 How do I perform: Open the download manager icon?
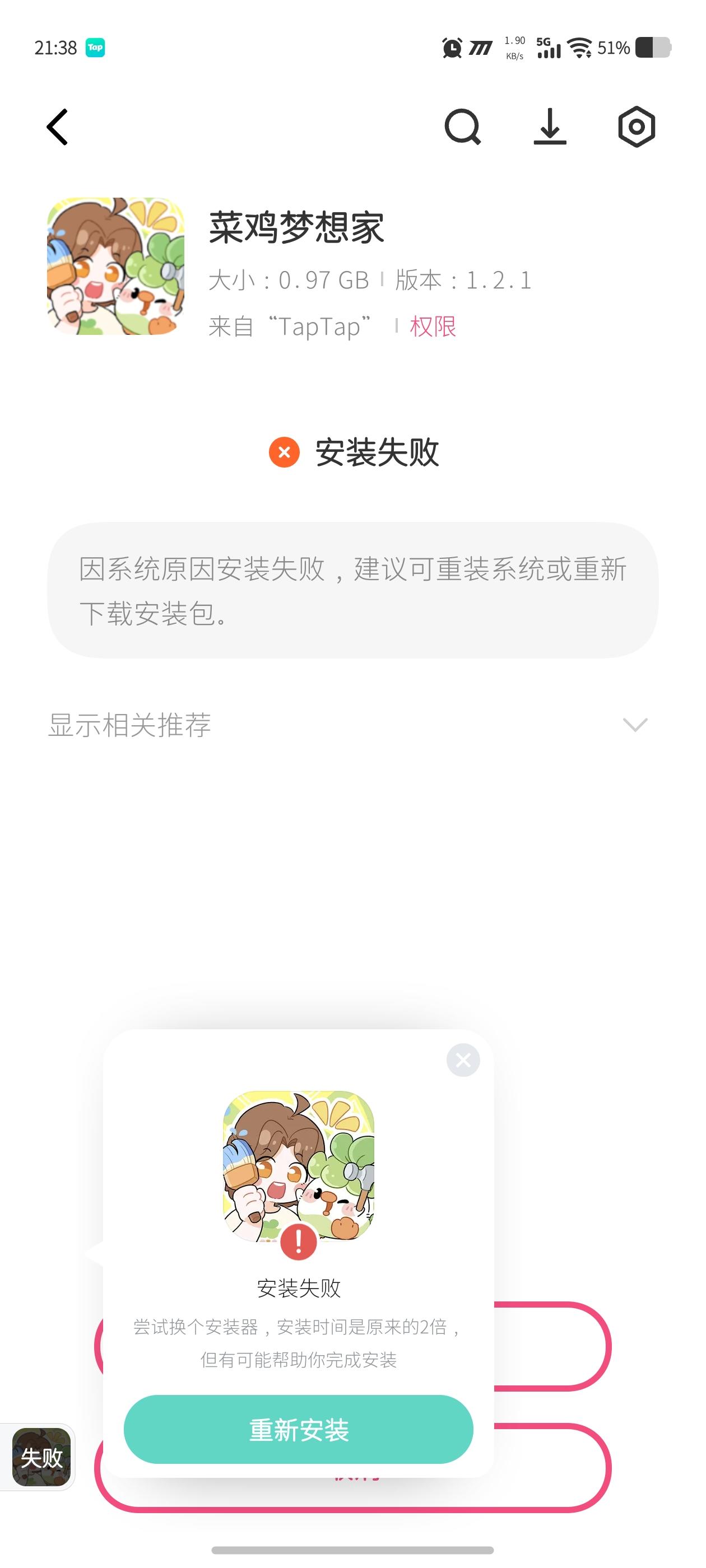550,127
